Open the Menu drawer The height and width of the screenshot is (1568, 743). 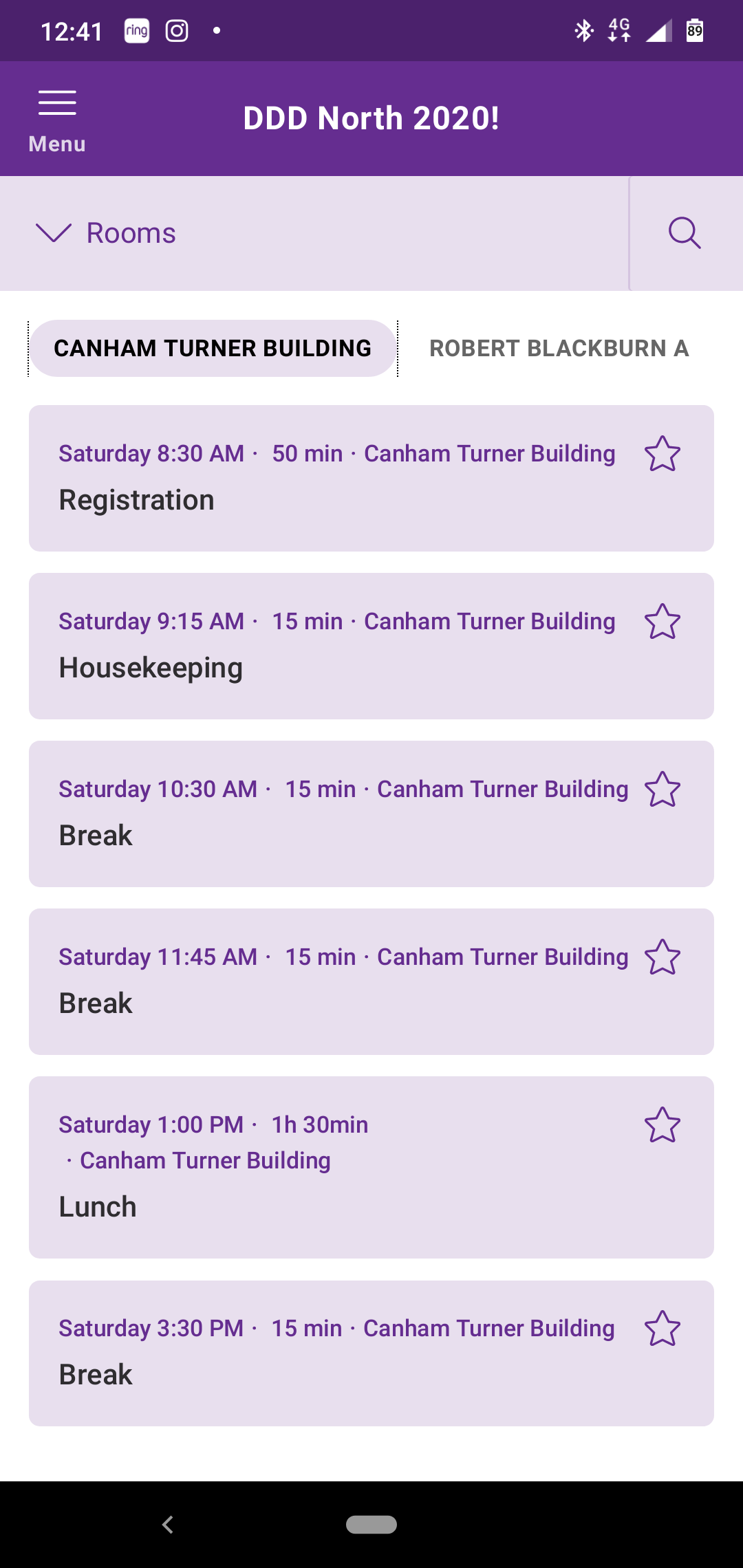click(57, 120)
